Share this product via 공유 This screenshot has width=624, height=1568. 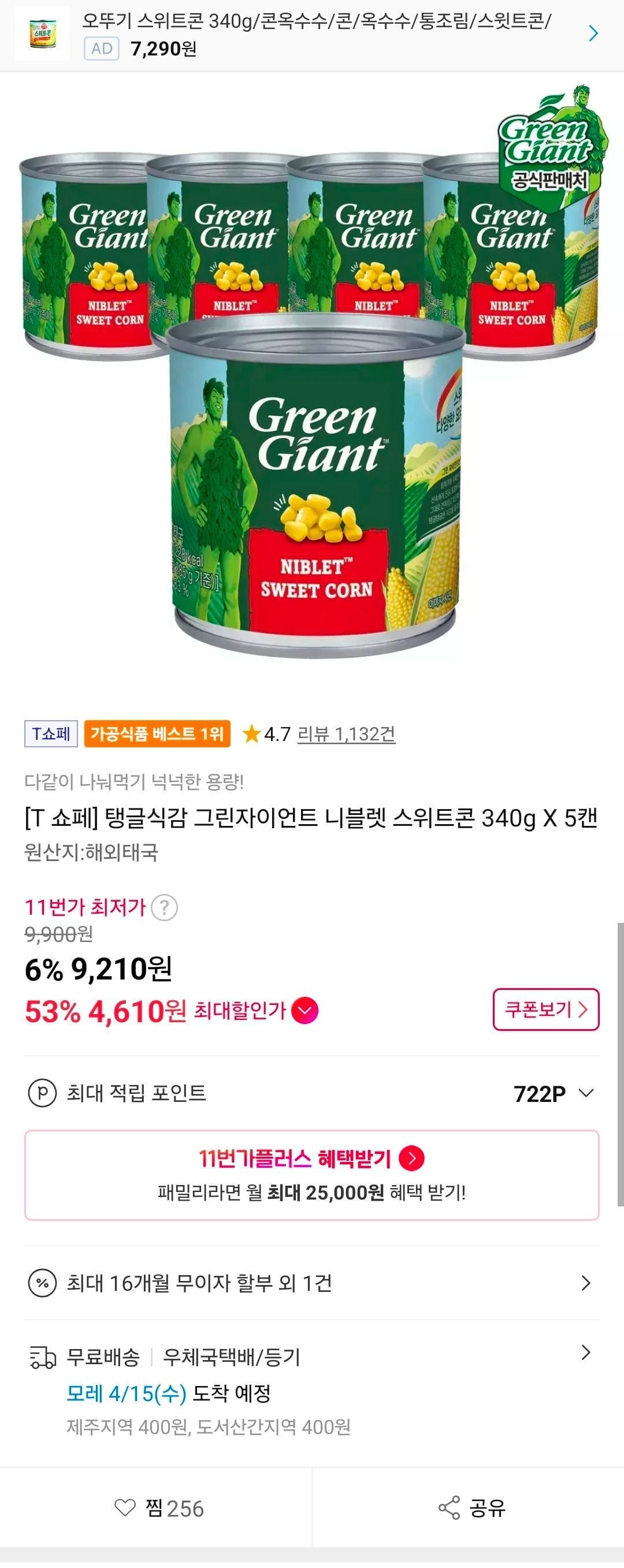pos(471,1508)
